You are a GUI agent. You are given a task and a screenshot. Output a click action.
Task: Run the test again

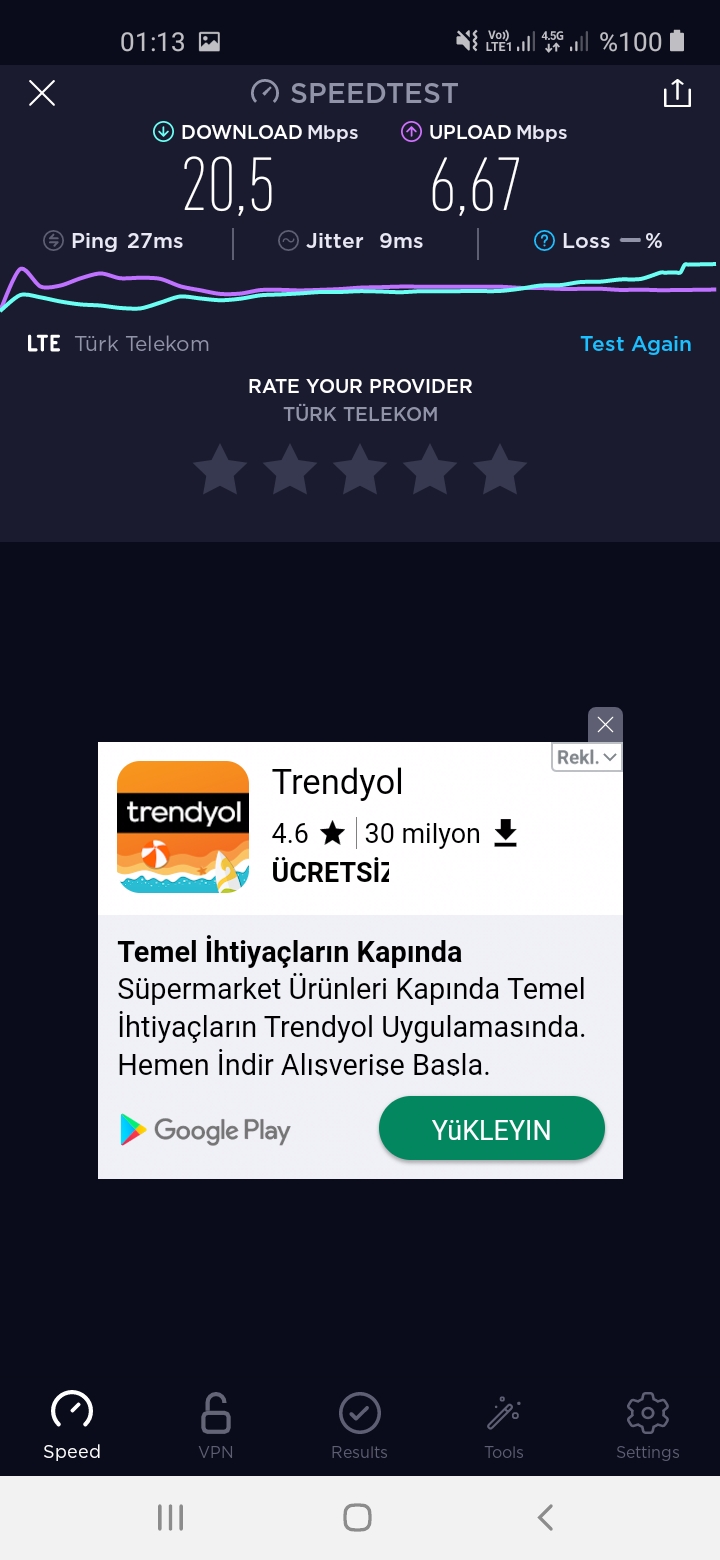636,344
